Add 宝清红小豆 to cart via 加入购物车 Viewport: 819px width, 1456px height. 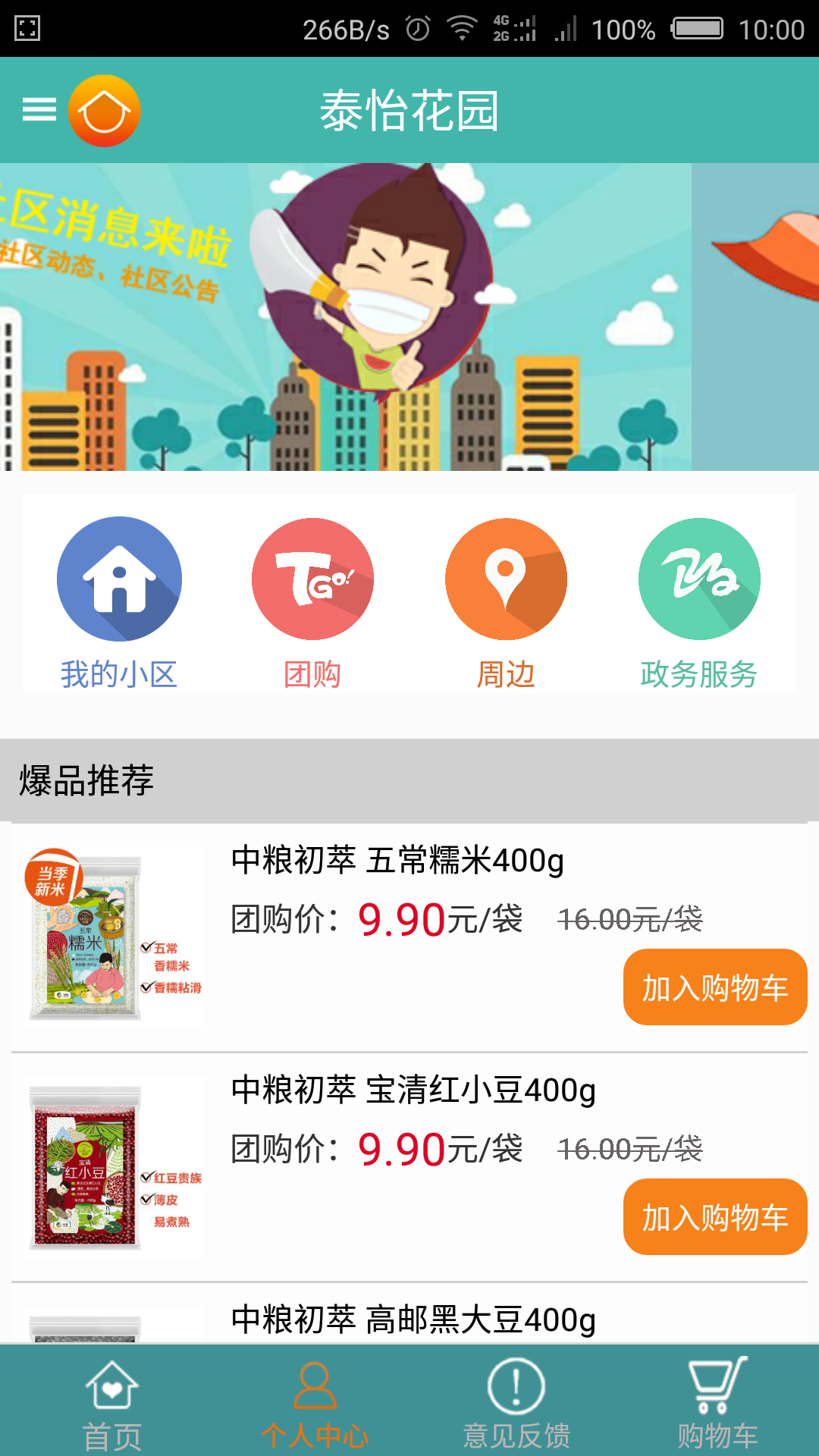pyautogui.click(x=715, y=1216)
